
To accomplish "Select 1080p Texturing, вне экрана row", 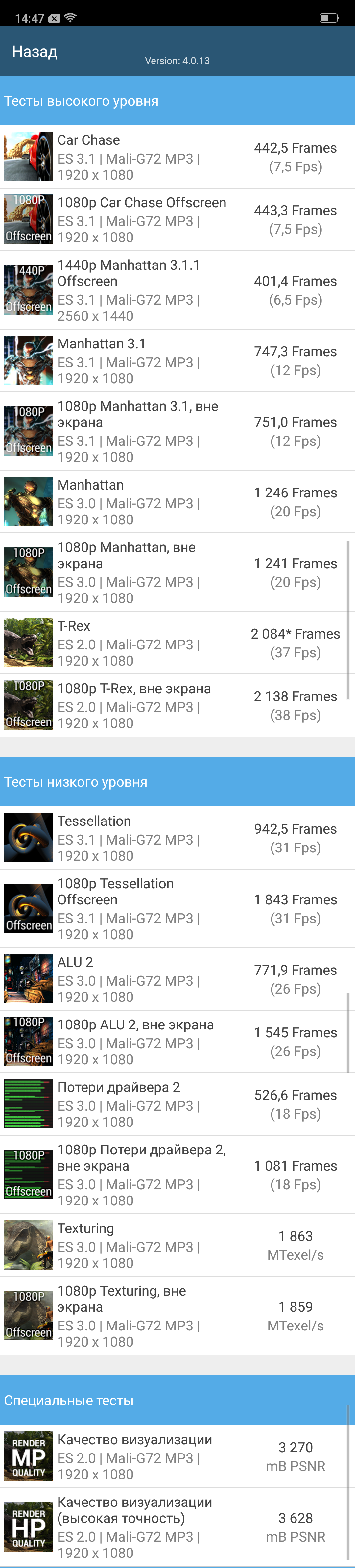I will [x=177, y=1316].
